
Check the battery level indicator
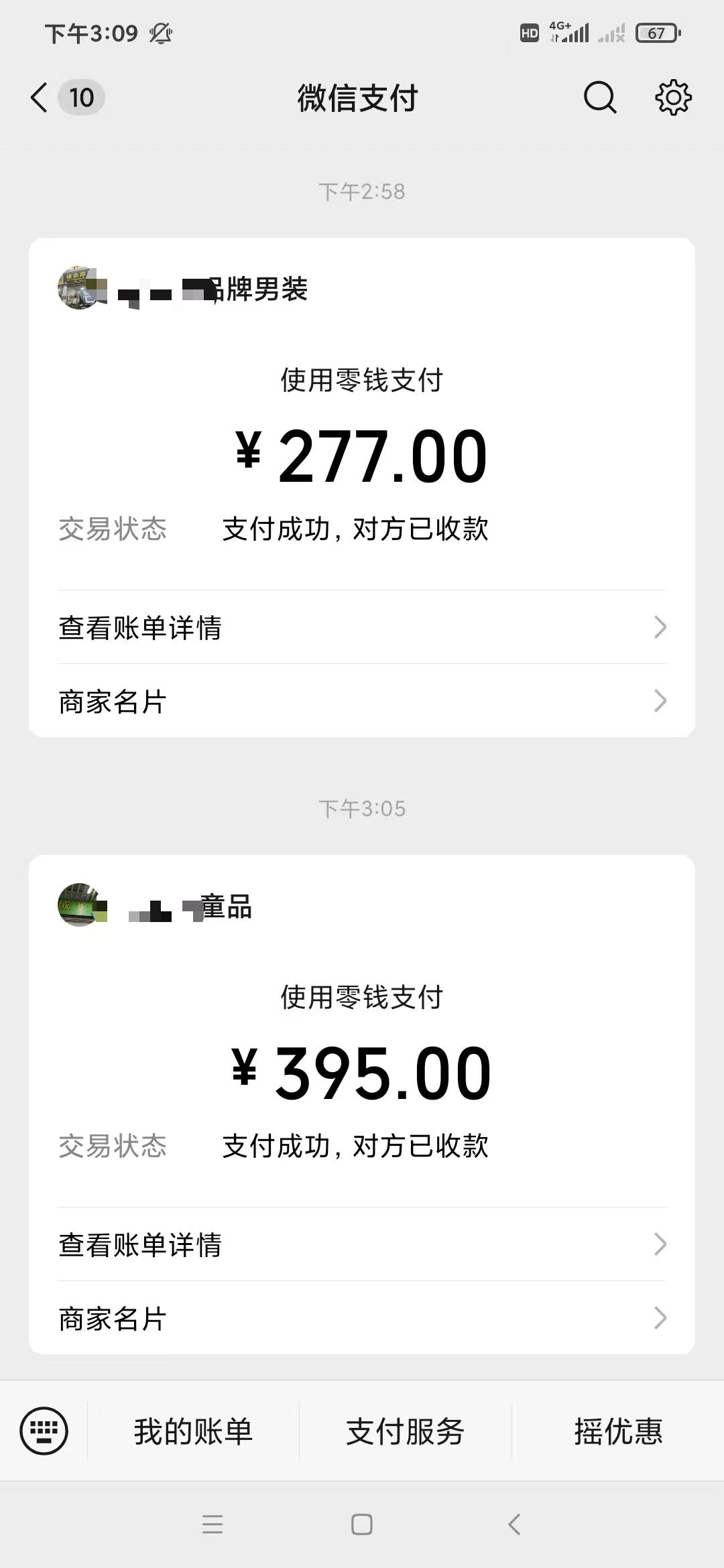coord(658,32)
